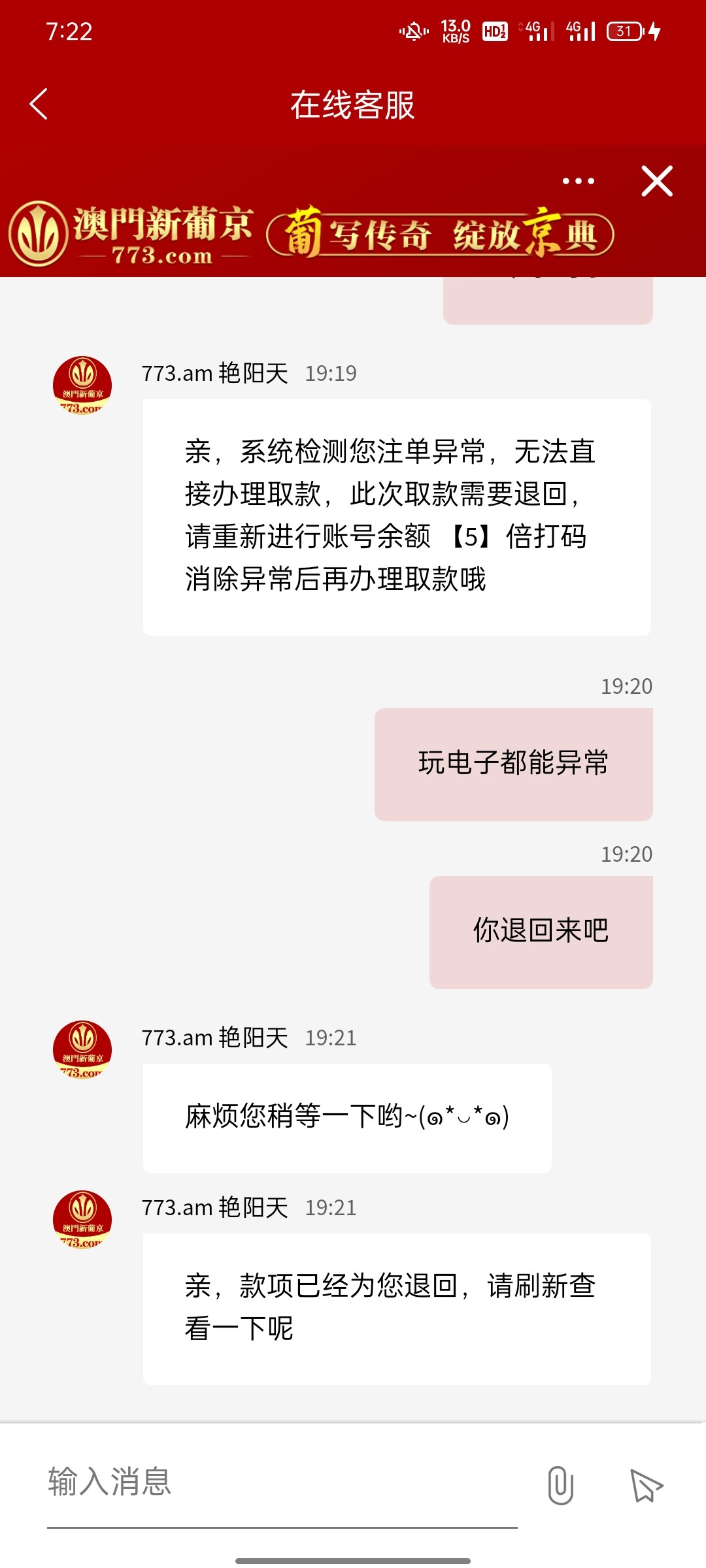Open chat options via three-dot icon
This screenshot has height=1568, width=706.
578,182
